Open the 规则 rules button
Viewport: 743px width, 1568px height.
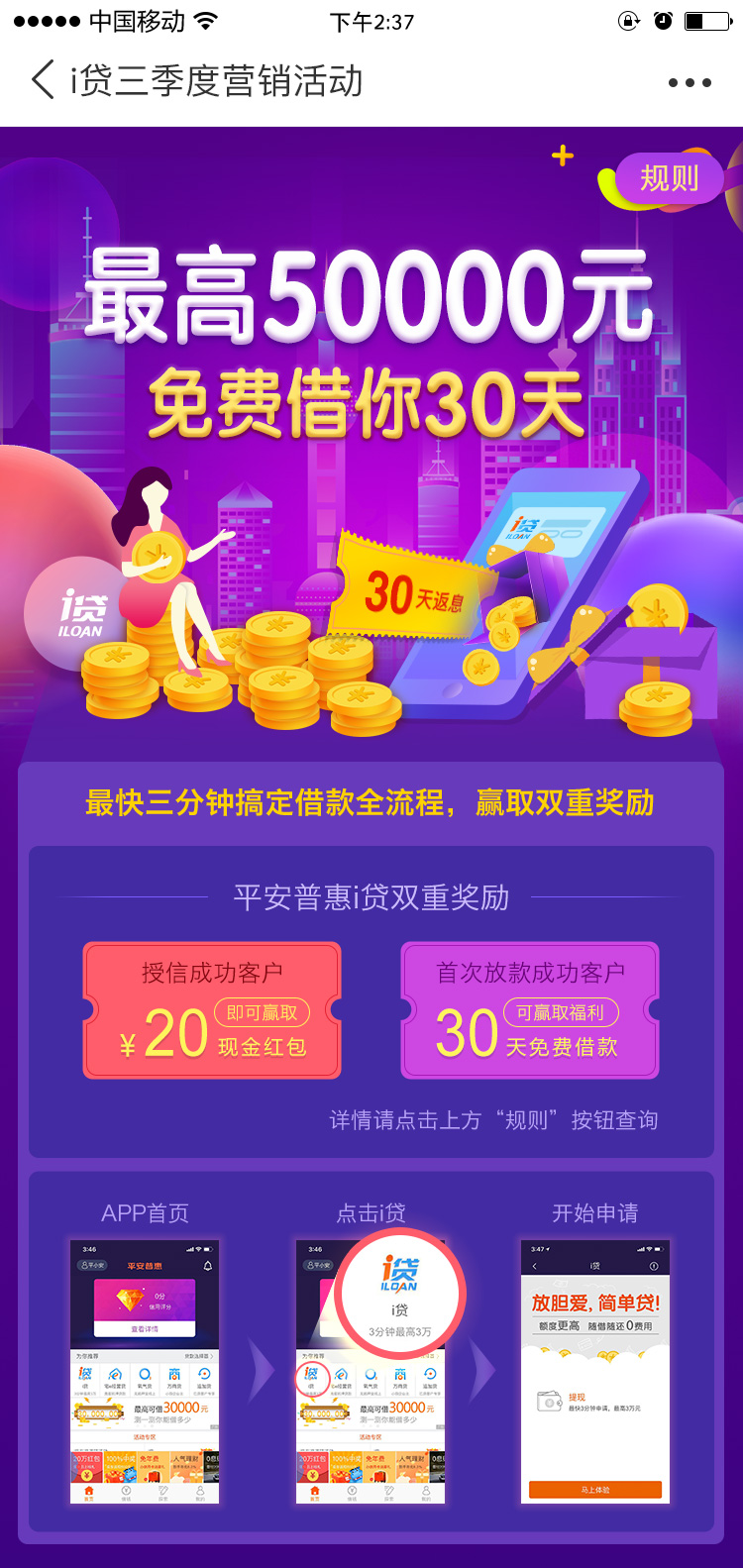pyautogui.click(x=670, y=179)
